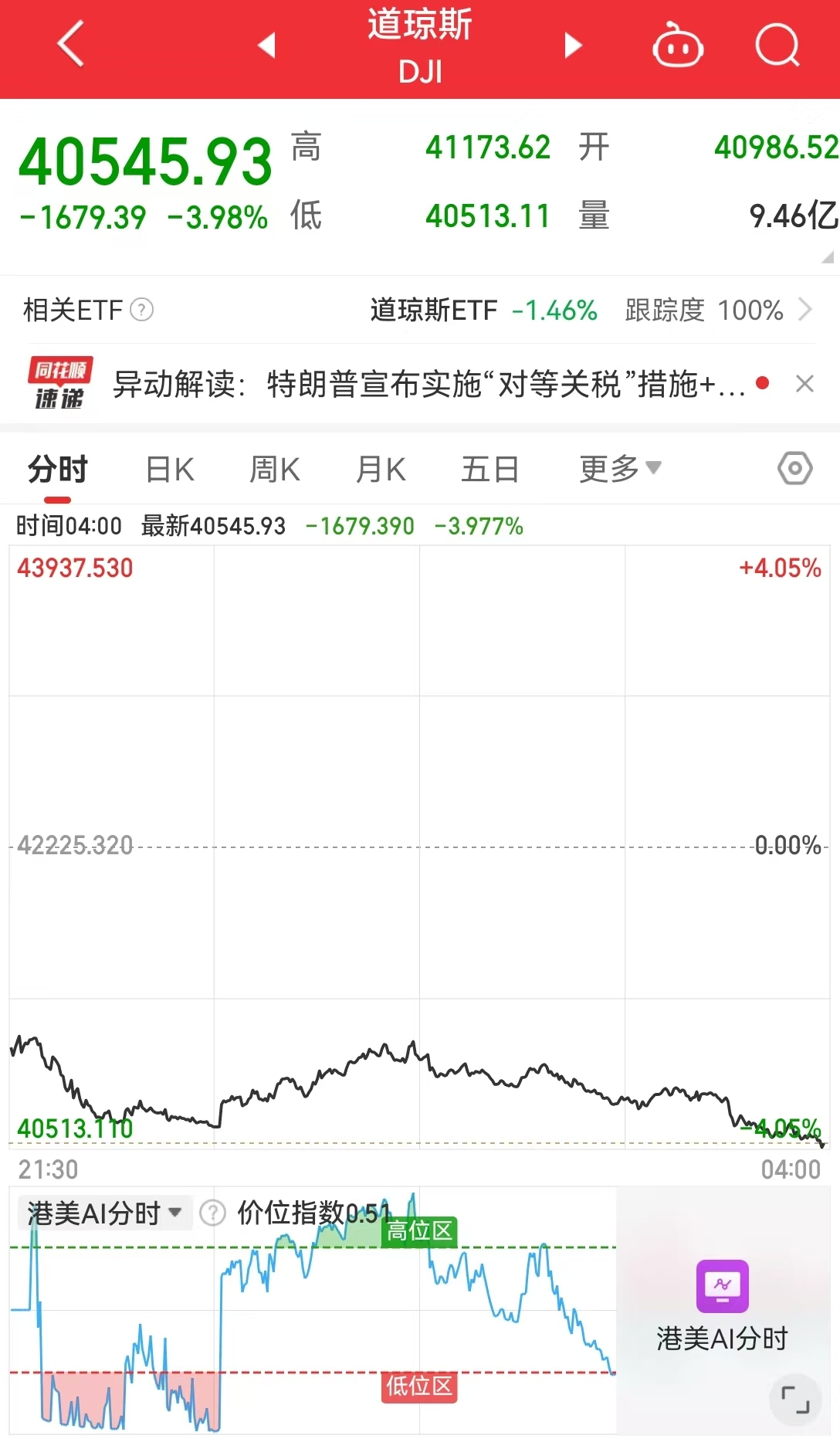Viewport: 840px width, 1449px height.
Task: Go back using the header arrow
Action: [70, 44]
